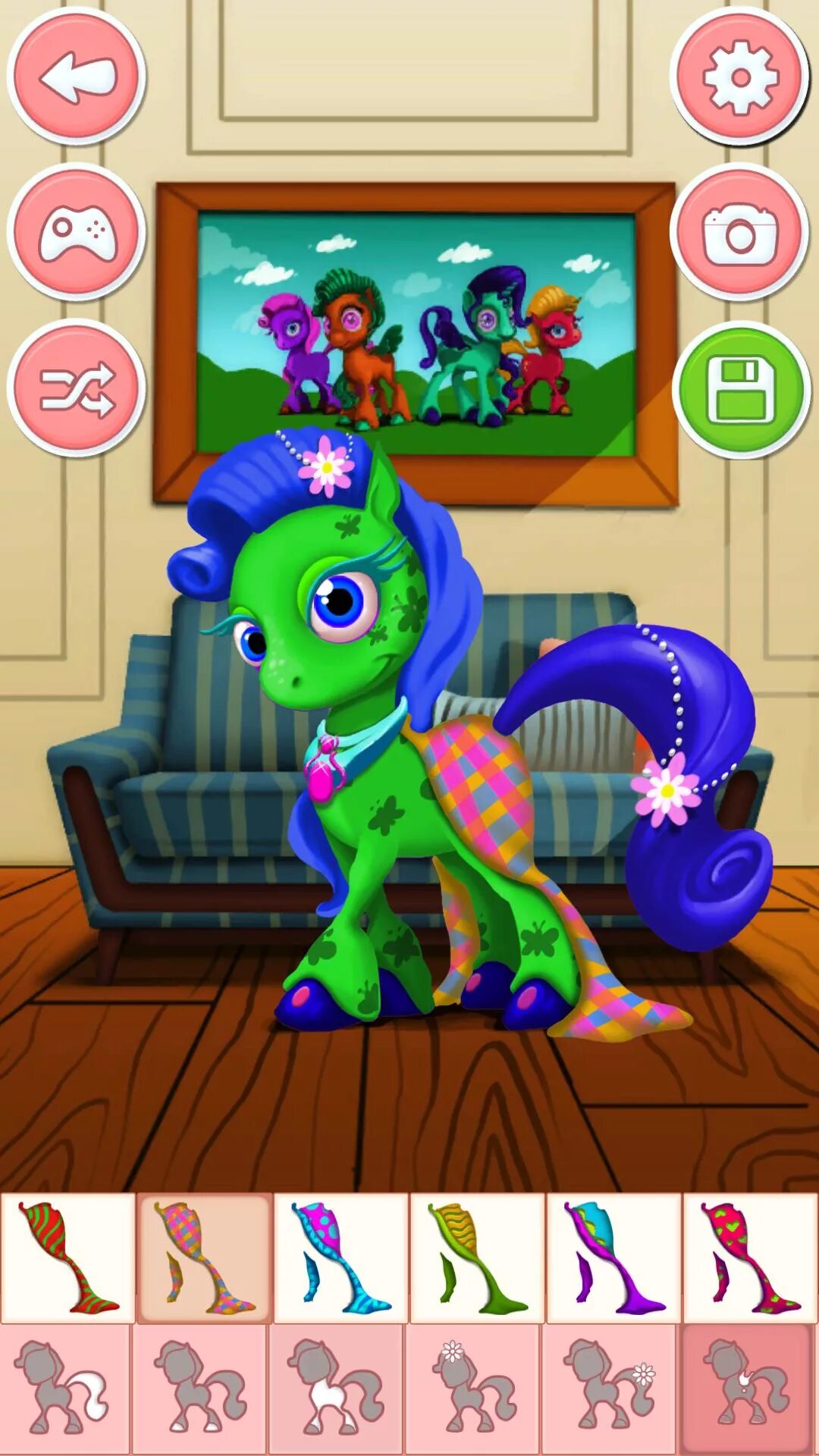Select the pink dress with green hearts

coord(750,1258)
